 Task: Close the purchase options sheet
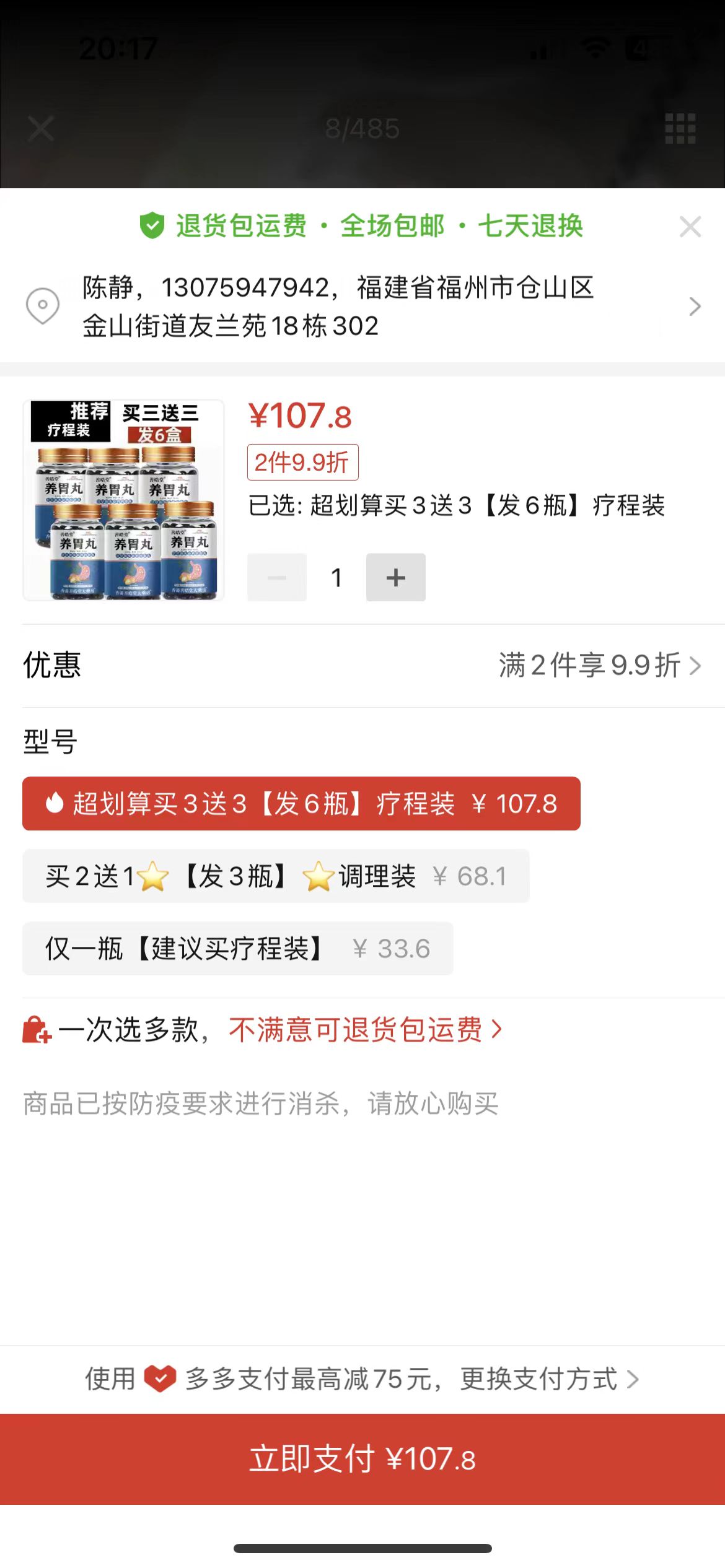tap(690, 227)
